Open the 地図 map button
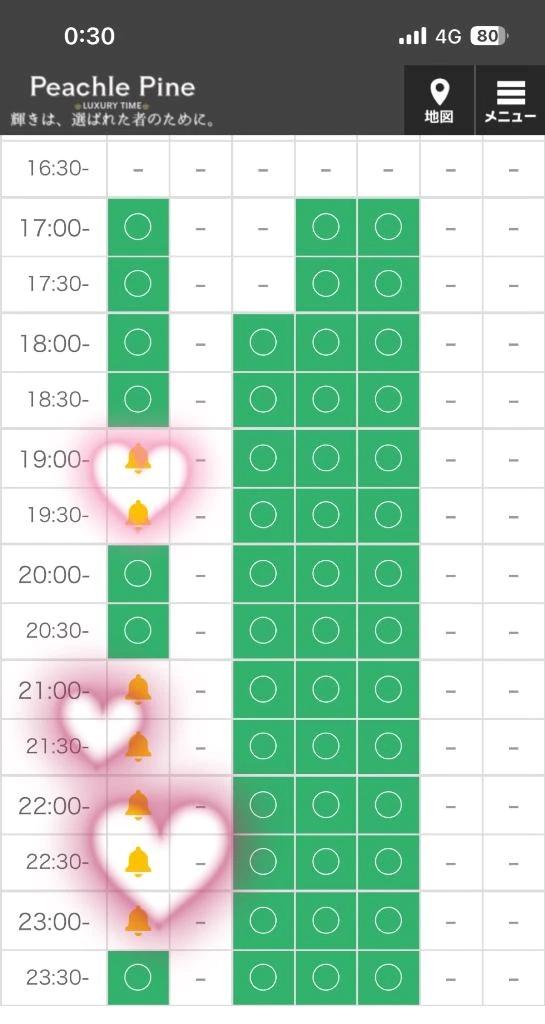This screenshot has width=545, height=1024. (439, 101)
